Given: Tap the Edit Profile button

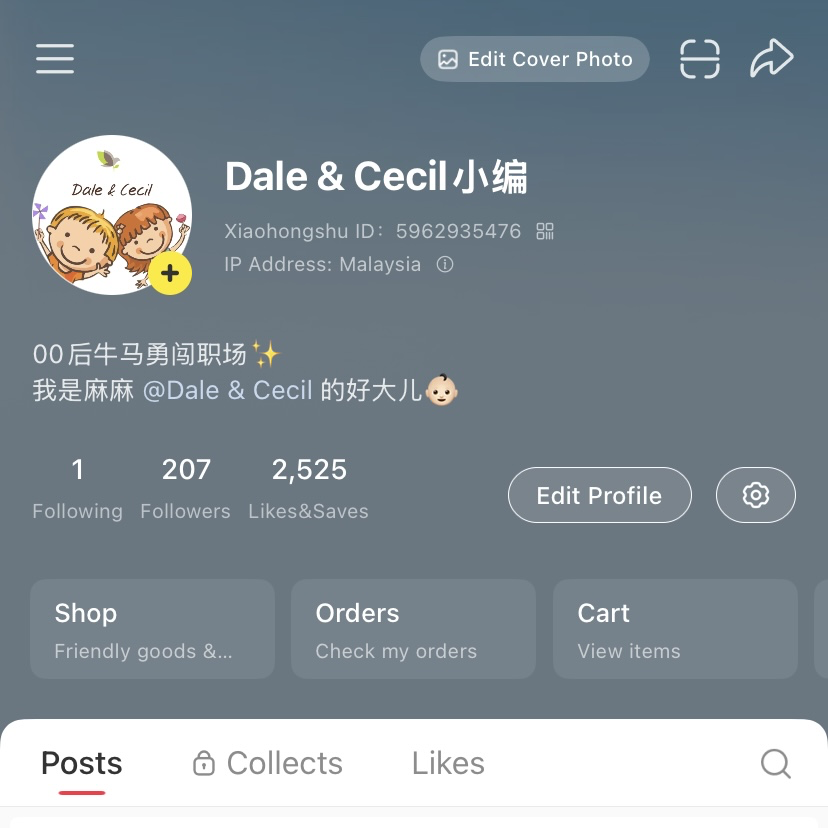Looking at the screenshot, I should click(599, 495).
